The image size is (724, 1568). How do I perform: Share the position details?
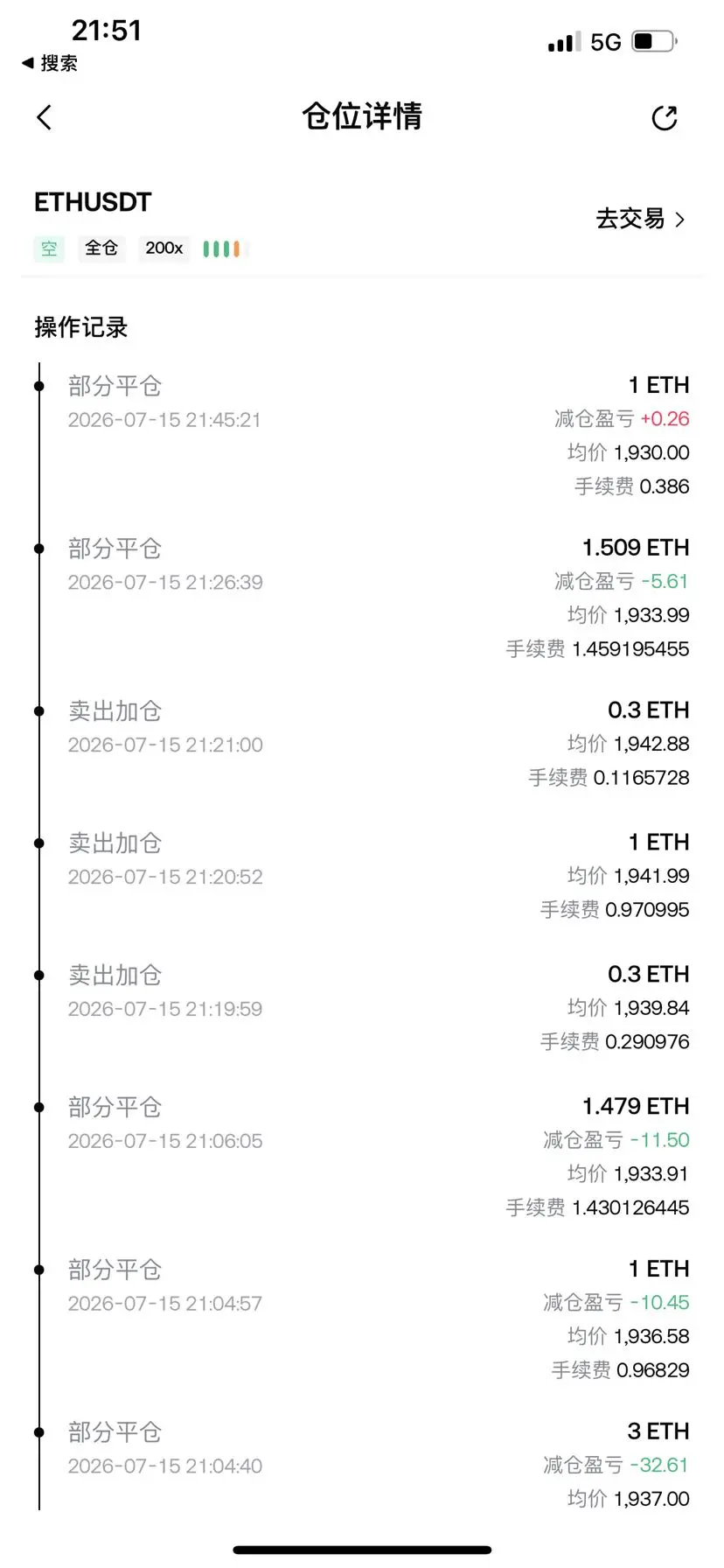click(x=665, y=117)
